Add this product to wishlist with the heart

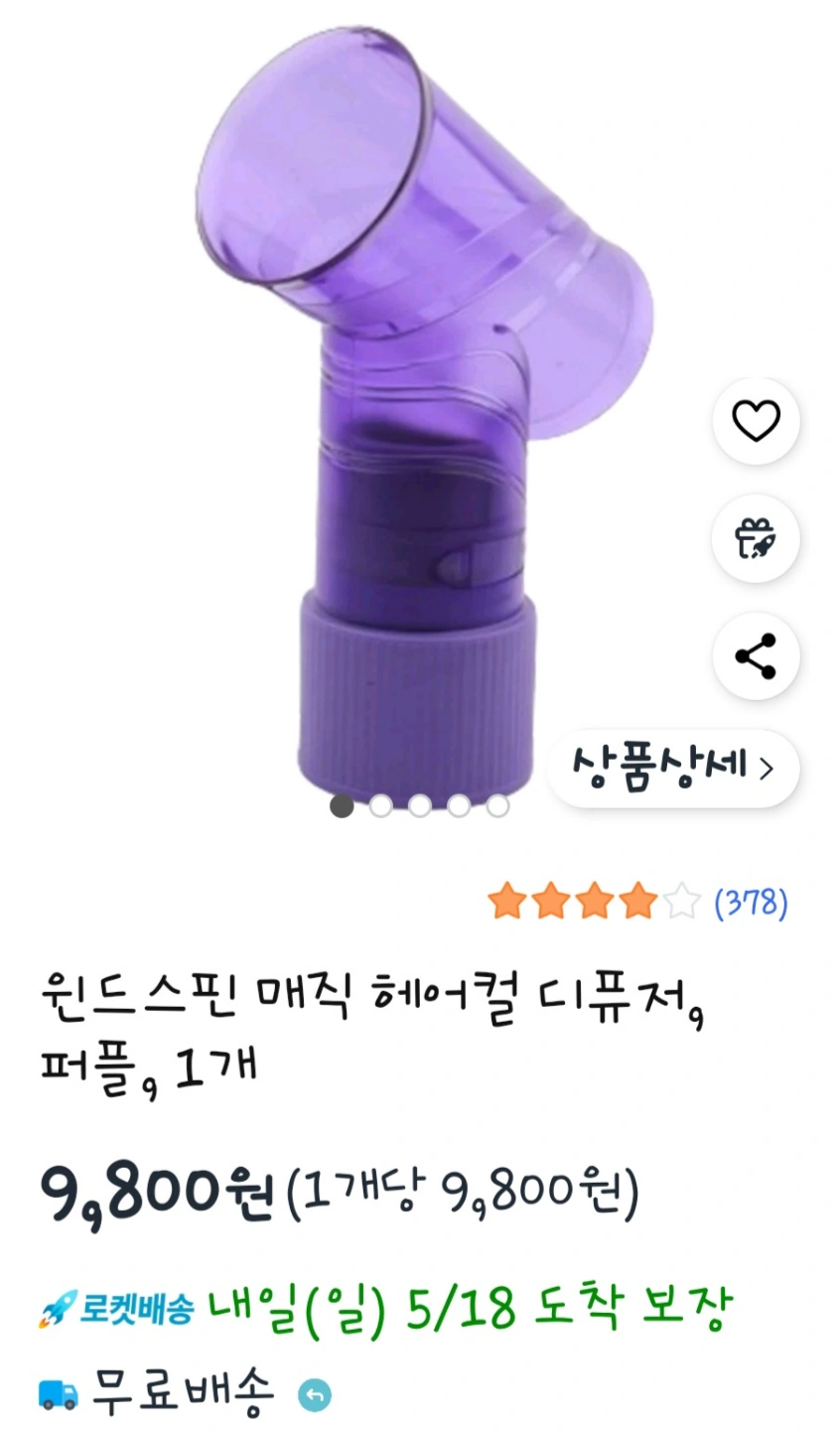[x=756, y=422]
